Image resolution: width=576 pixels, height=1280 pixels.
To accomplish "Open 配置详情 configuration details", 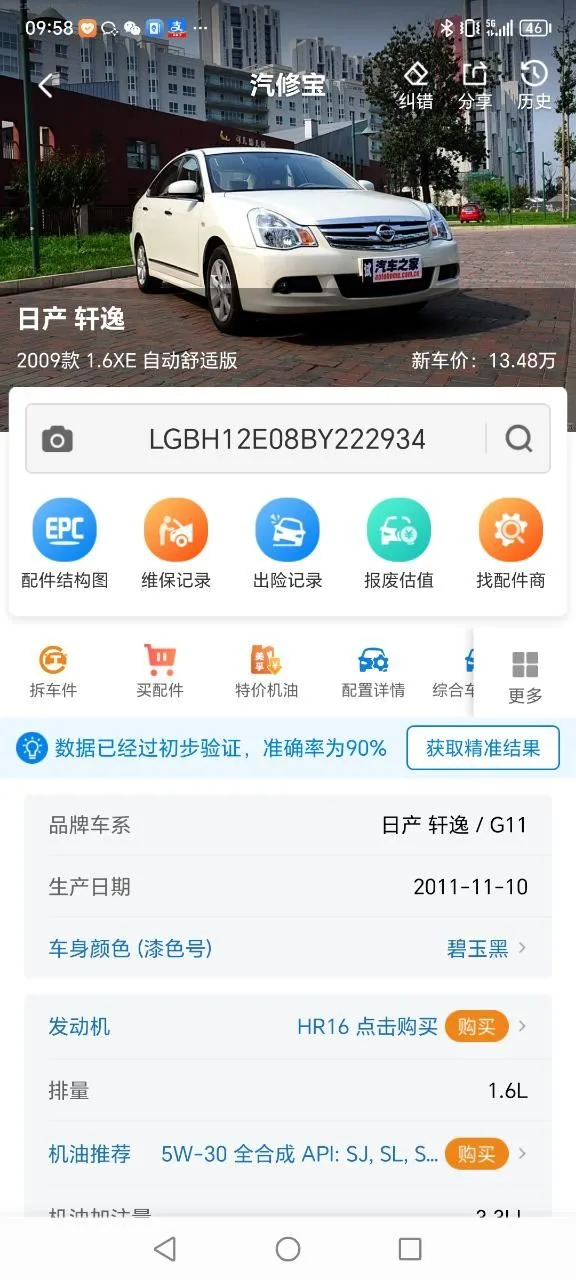I will (x=373, y=672).
